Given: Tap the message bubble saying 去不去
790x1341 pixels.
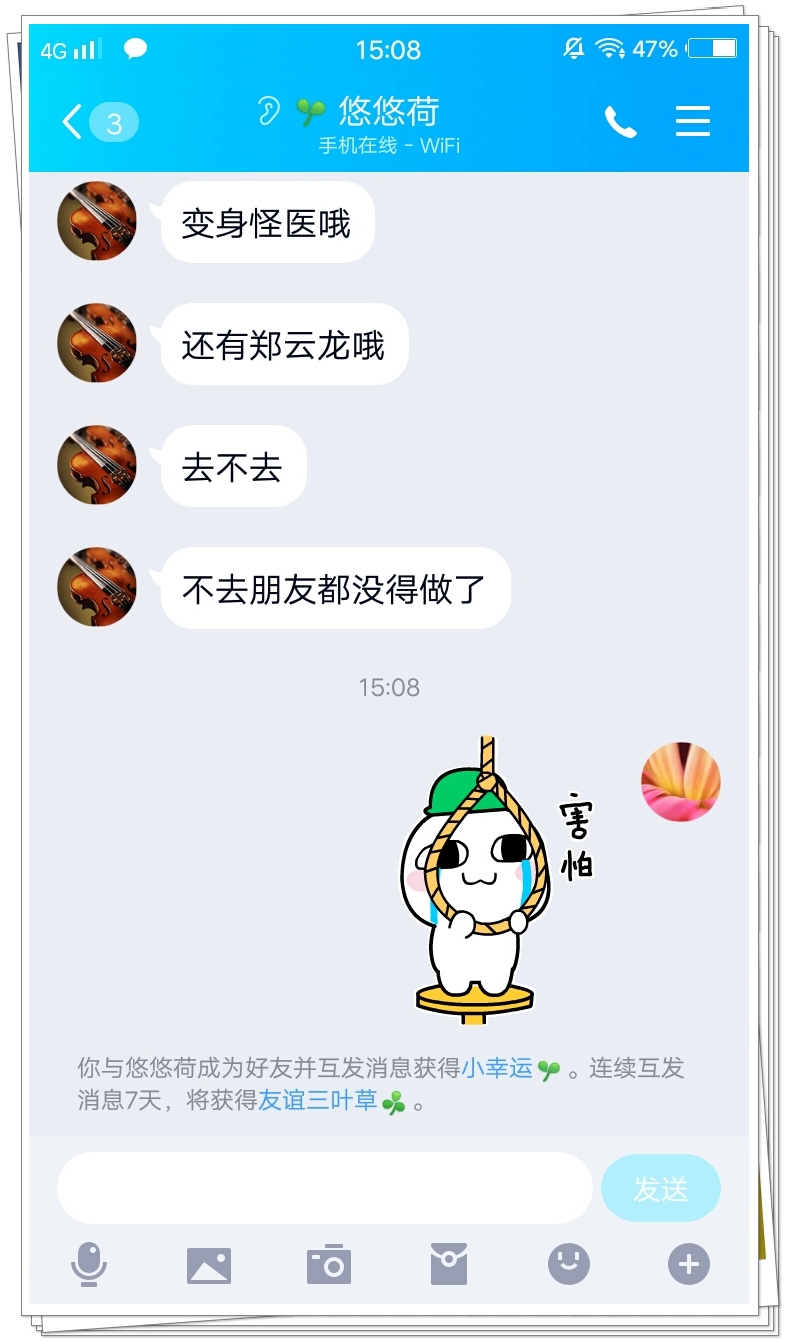Looking at the screenshot, I should (x=232, y=465).
